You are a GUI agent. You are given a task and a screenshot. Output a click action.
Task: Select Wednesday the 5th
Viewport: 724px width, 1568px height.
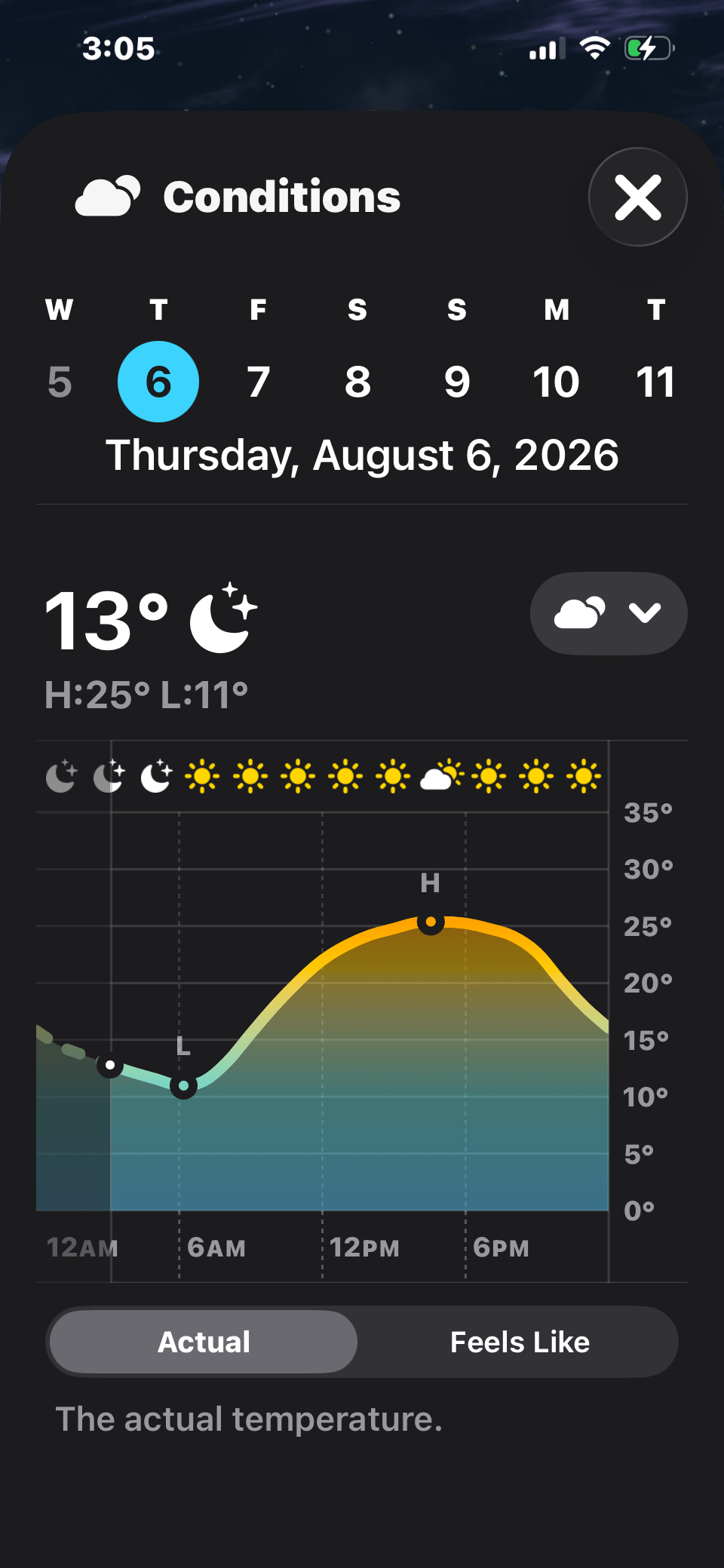tap(59, 382)
